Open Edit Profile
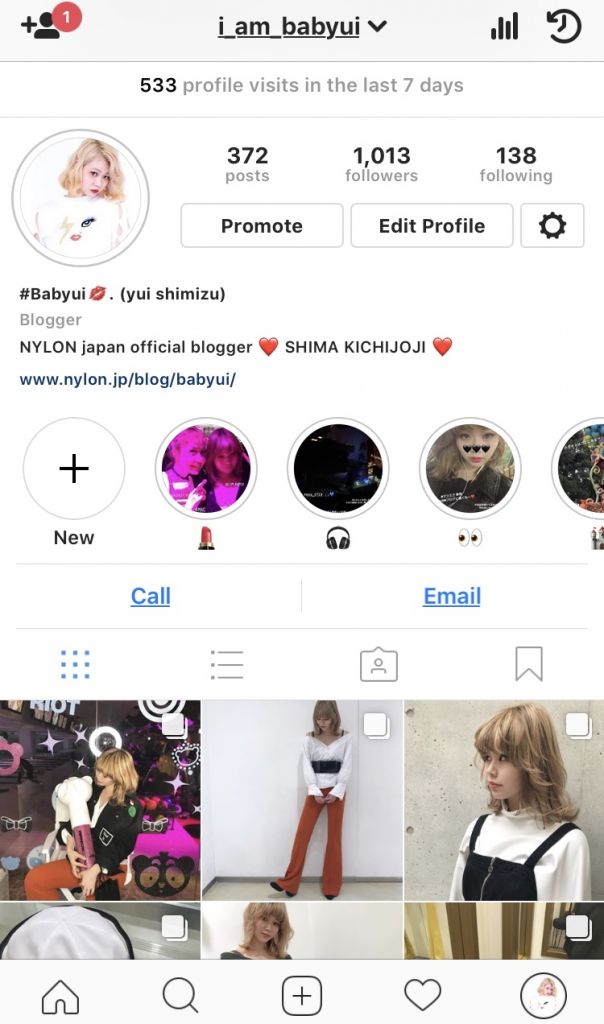604x1024 pixels. (x=431, y=226)
